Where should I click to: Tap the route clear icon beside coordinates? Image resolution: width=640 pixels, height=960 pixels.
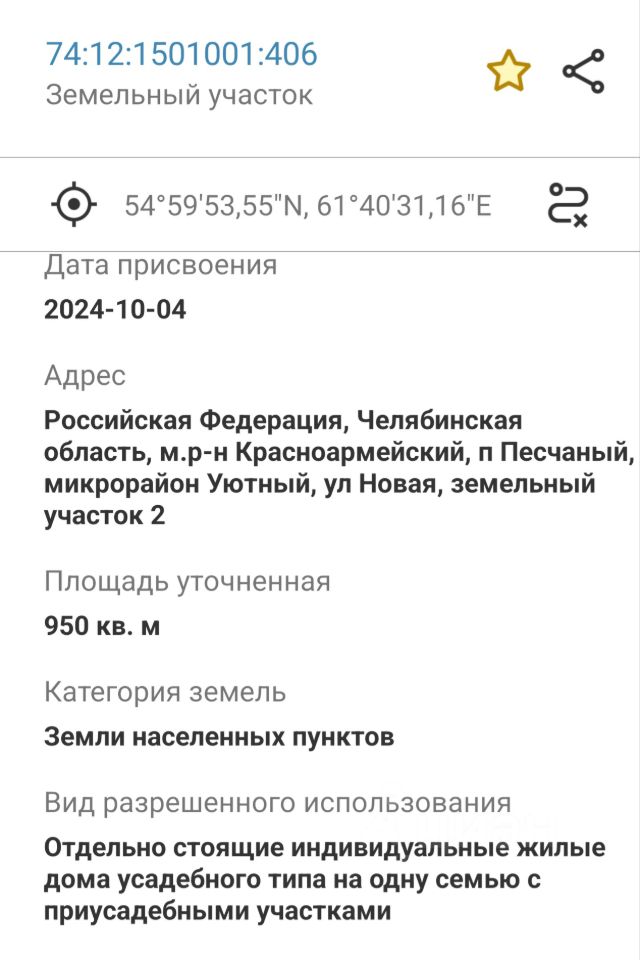click(x=568, y=205)
